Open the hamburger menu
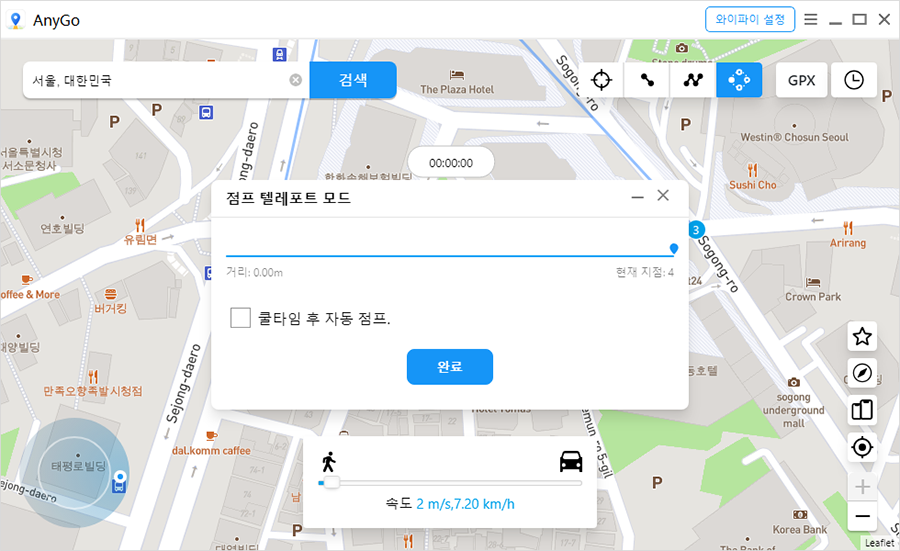Screen dimensions: 900x551 click(x=811, y=19)
